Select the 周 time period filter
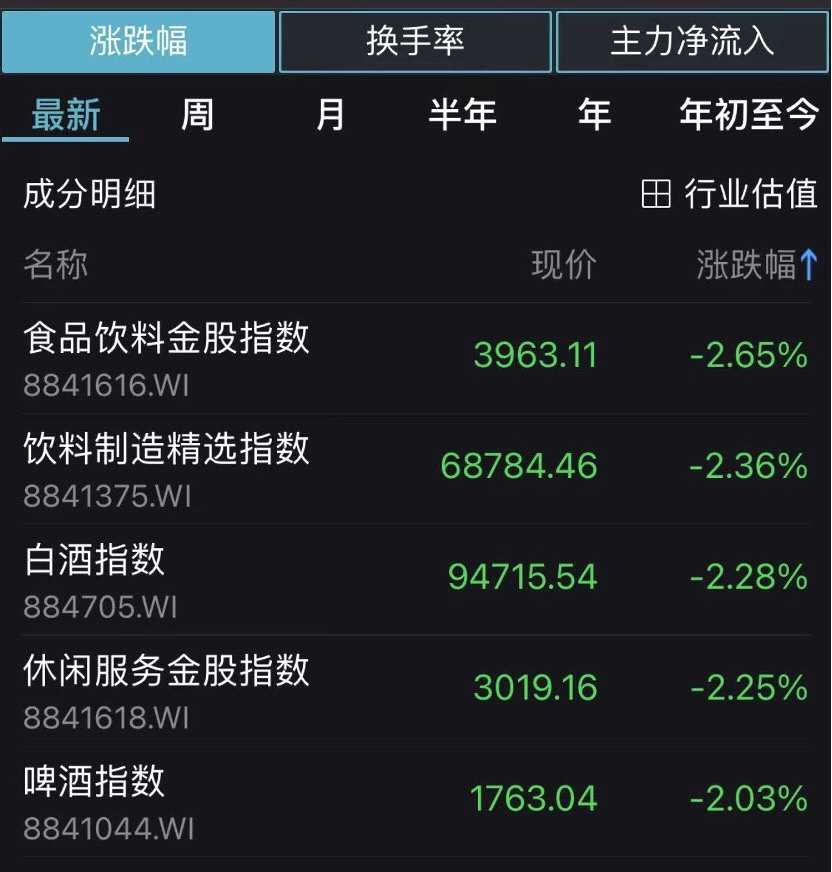This screenshot has height=872, width=832. (199, 115)
